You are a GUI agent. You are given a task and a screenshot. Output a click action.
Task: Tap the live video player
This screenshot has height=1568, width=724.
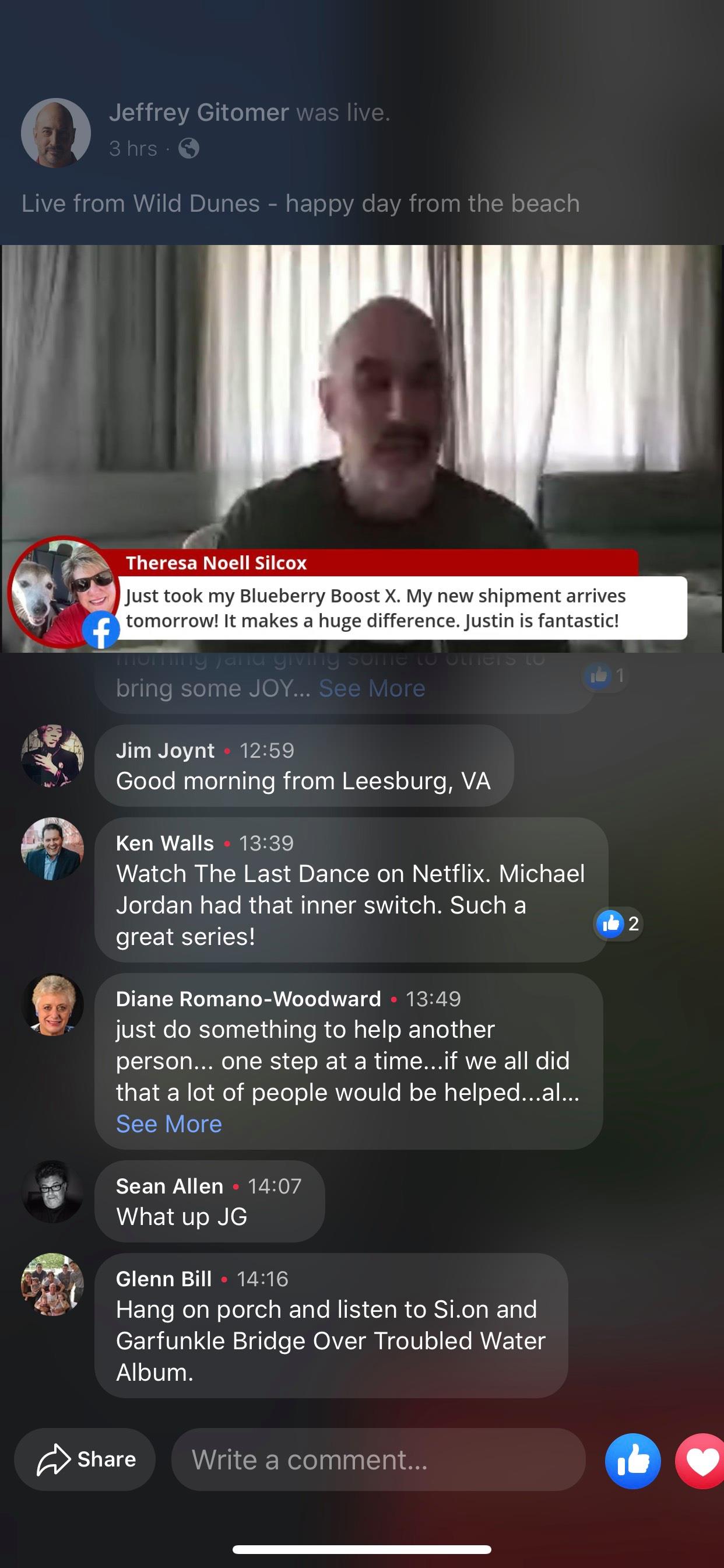tap(362, 449)
